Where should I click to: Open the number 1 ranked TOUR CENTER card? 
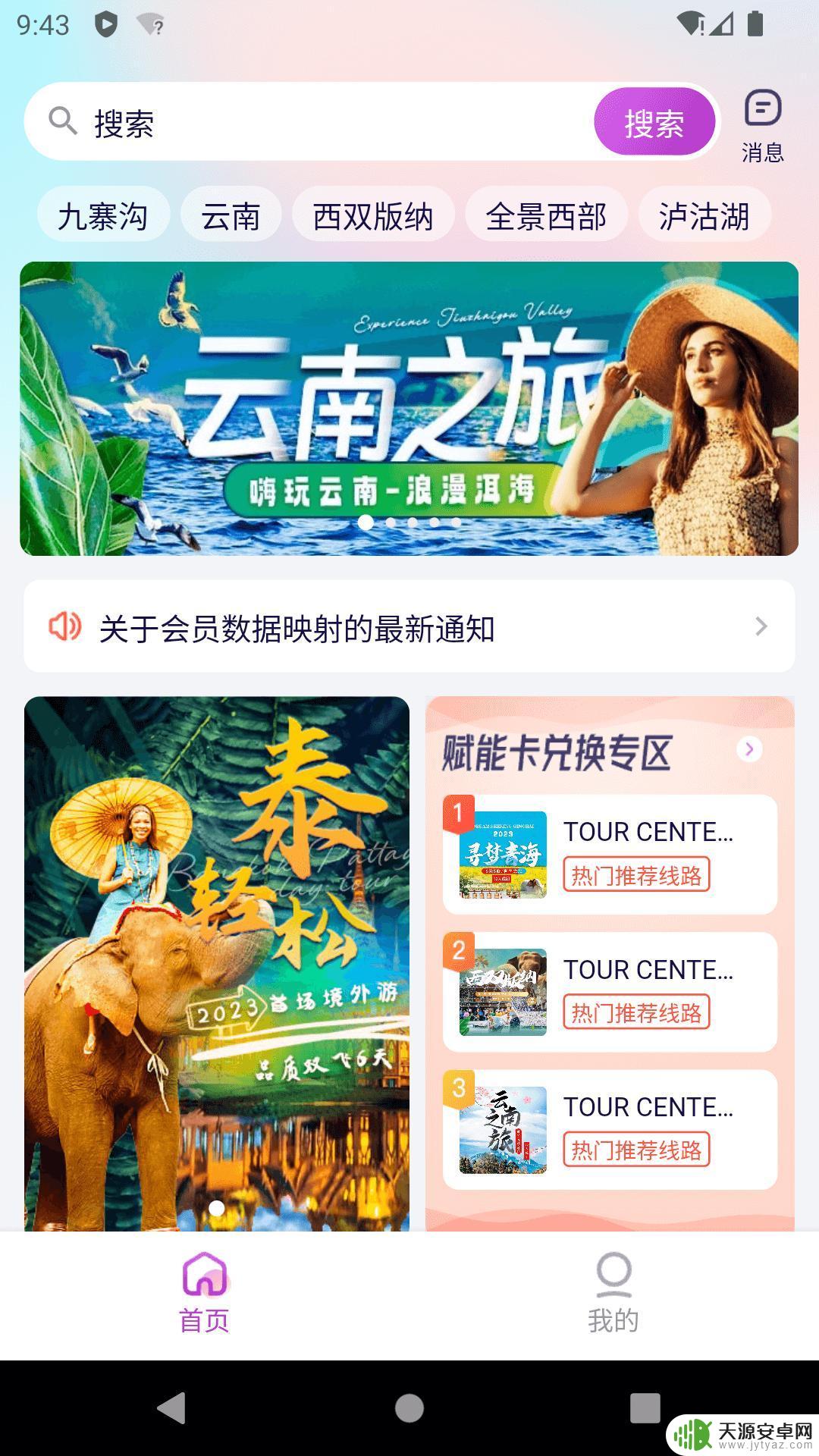point(610,854)
